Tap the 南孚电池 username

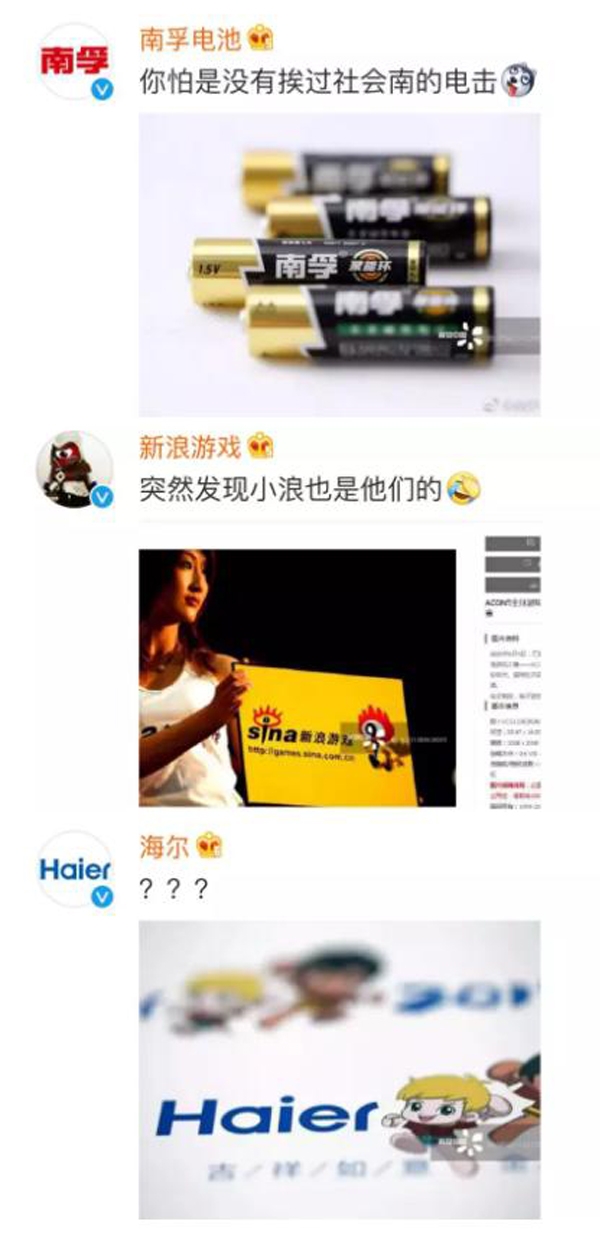click(190, 39)
